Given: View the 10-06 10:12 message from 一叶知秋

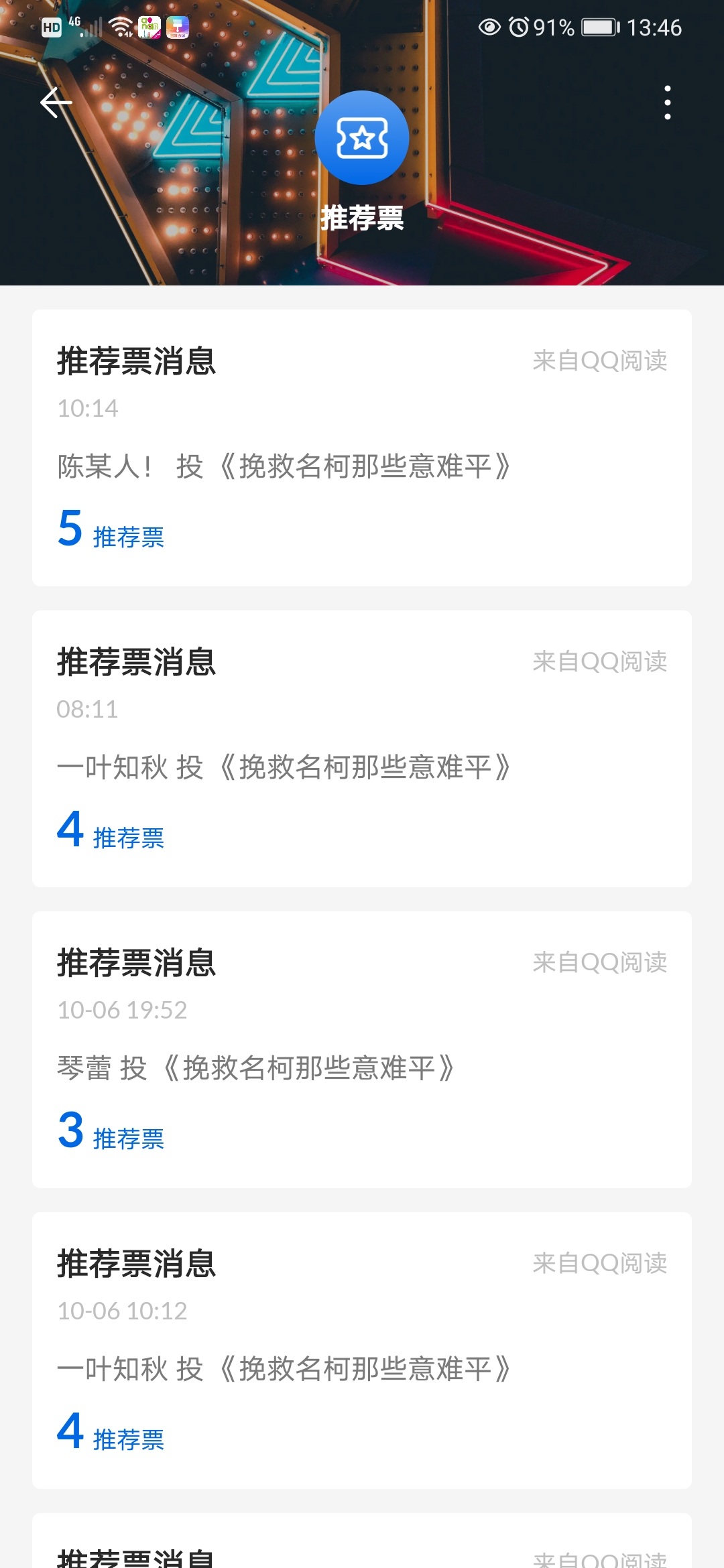Looking at the screenshot, I should click(x=362, y=1350).
